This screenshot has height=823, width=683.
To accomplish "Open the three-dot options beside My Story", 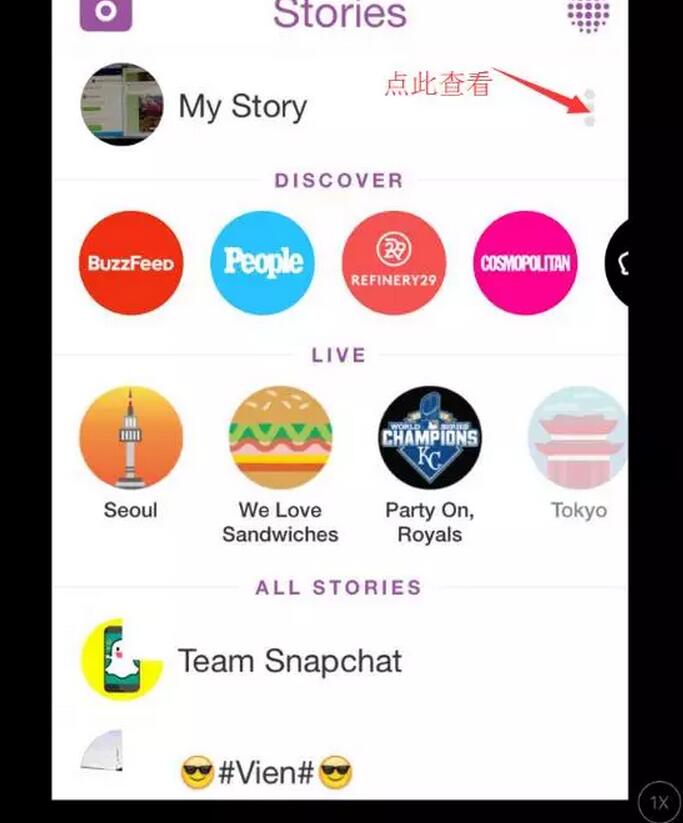I will [589, 107].
